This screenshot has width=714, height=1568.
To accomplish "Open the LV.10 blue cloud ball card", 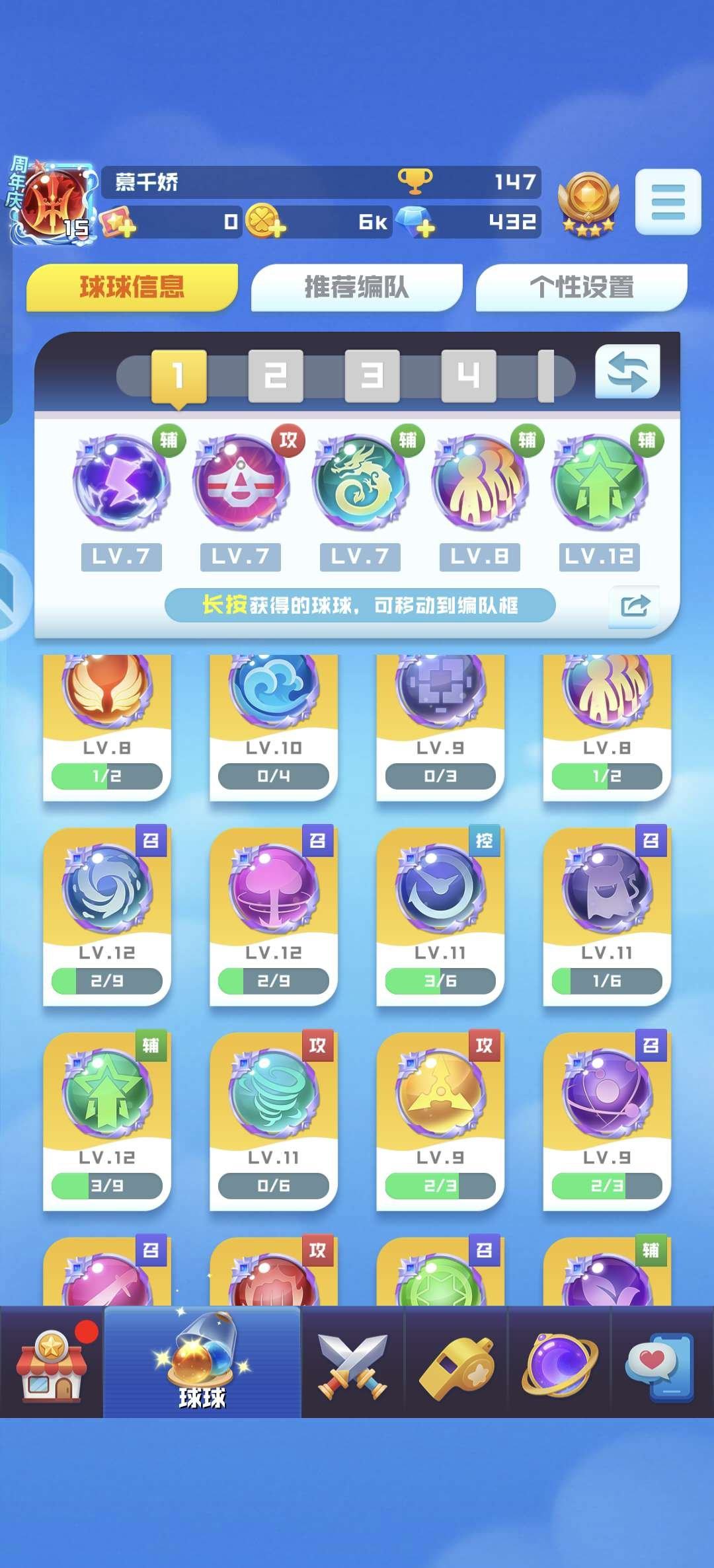I will [273, 727].
